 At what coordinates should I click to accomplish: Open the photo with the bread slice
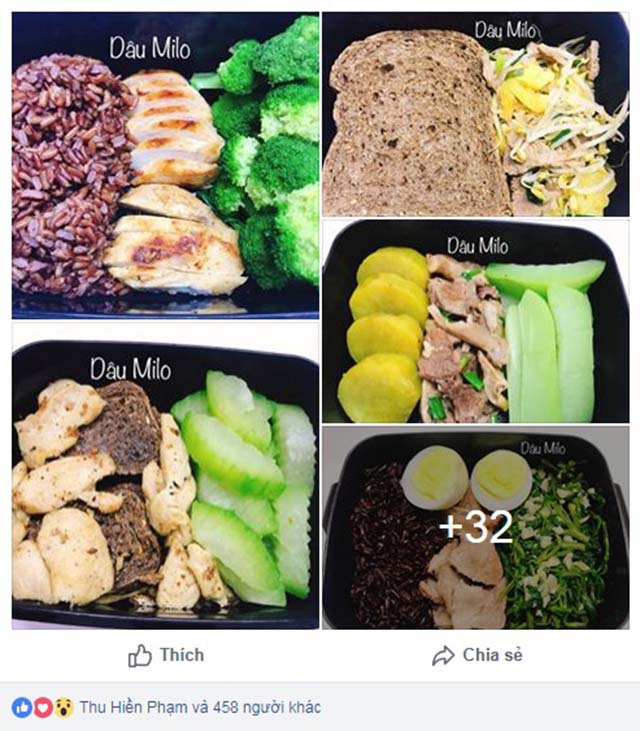(475, 114)
